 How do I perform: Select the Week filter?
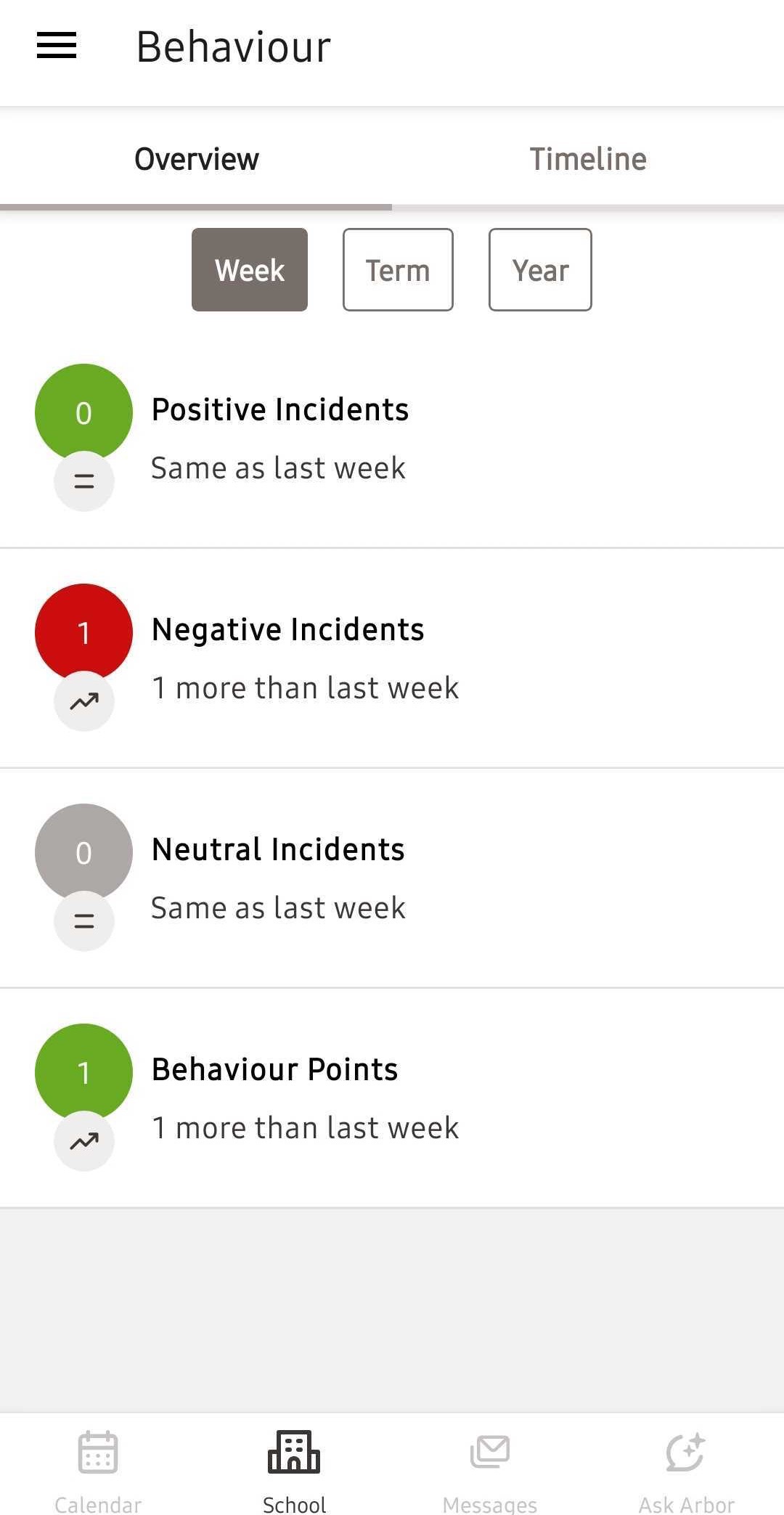(249, 270)
